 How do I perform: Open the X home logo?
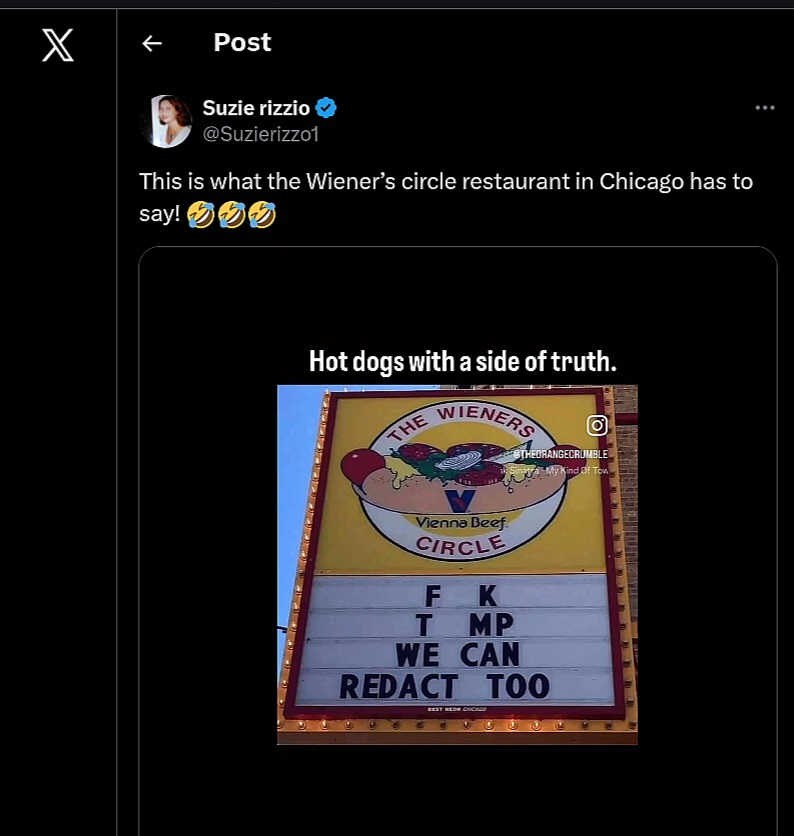(58, 45)
